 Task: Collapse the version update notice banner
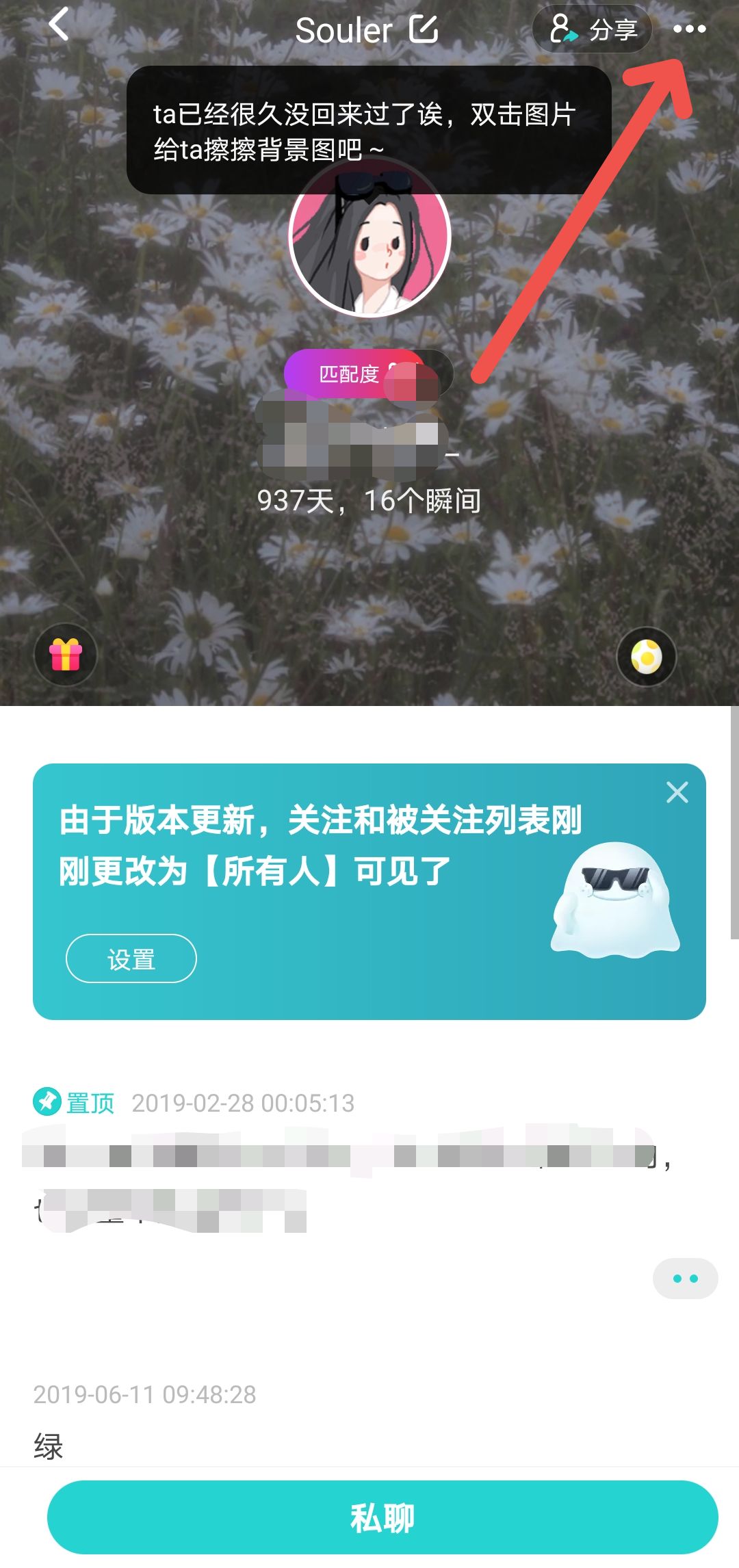tap(677, 792)
